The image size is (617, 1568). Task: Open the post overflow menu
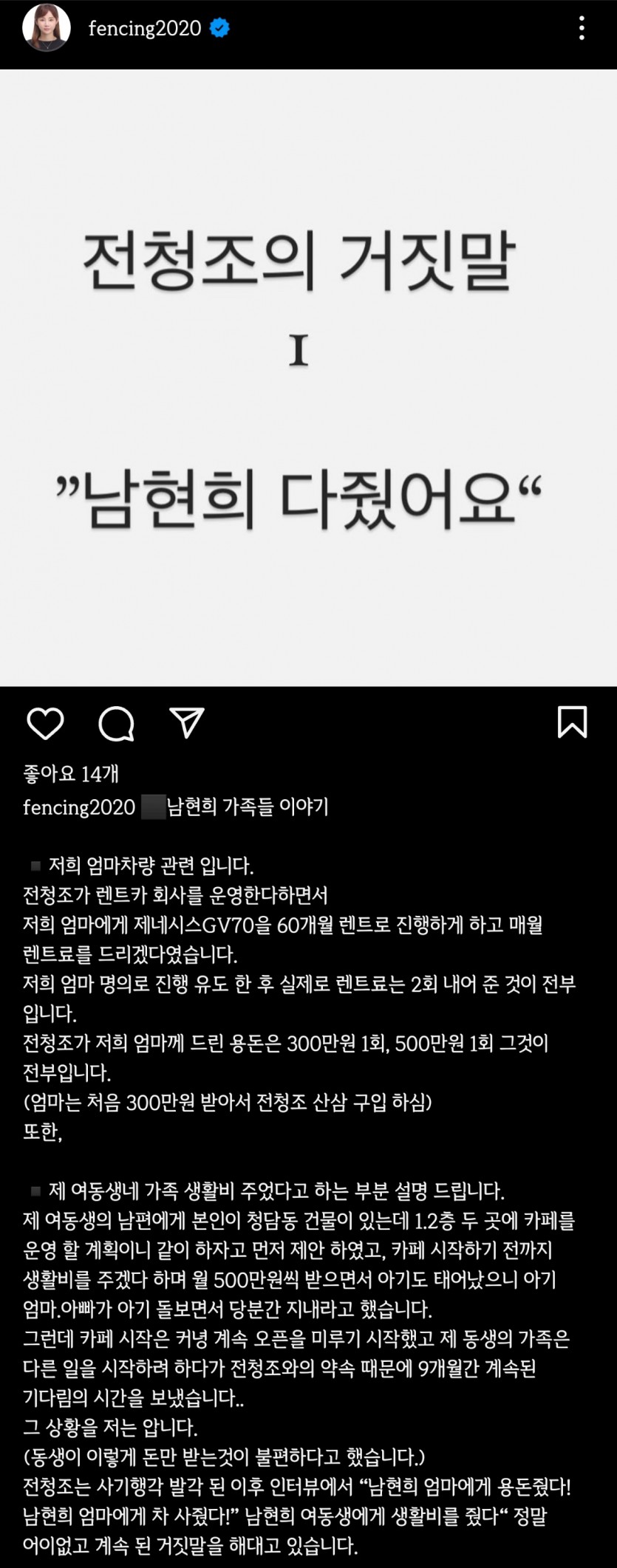click(x=582, y=29)
